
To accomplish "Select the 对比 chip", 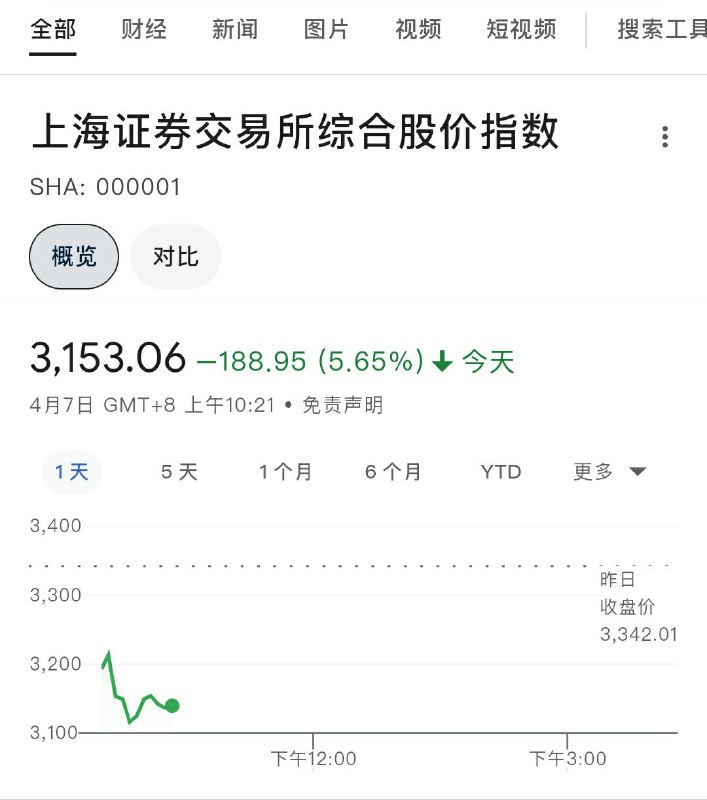I will [x=175, y=257].
